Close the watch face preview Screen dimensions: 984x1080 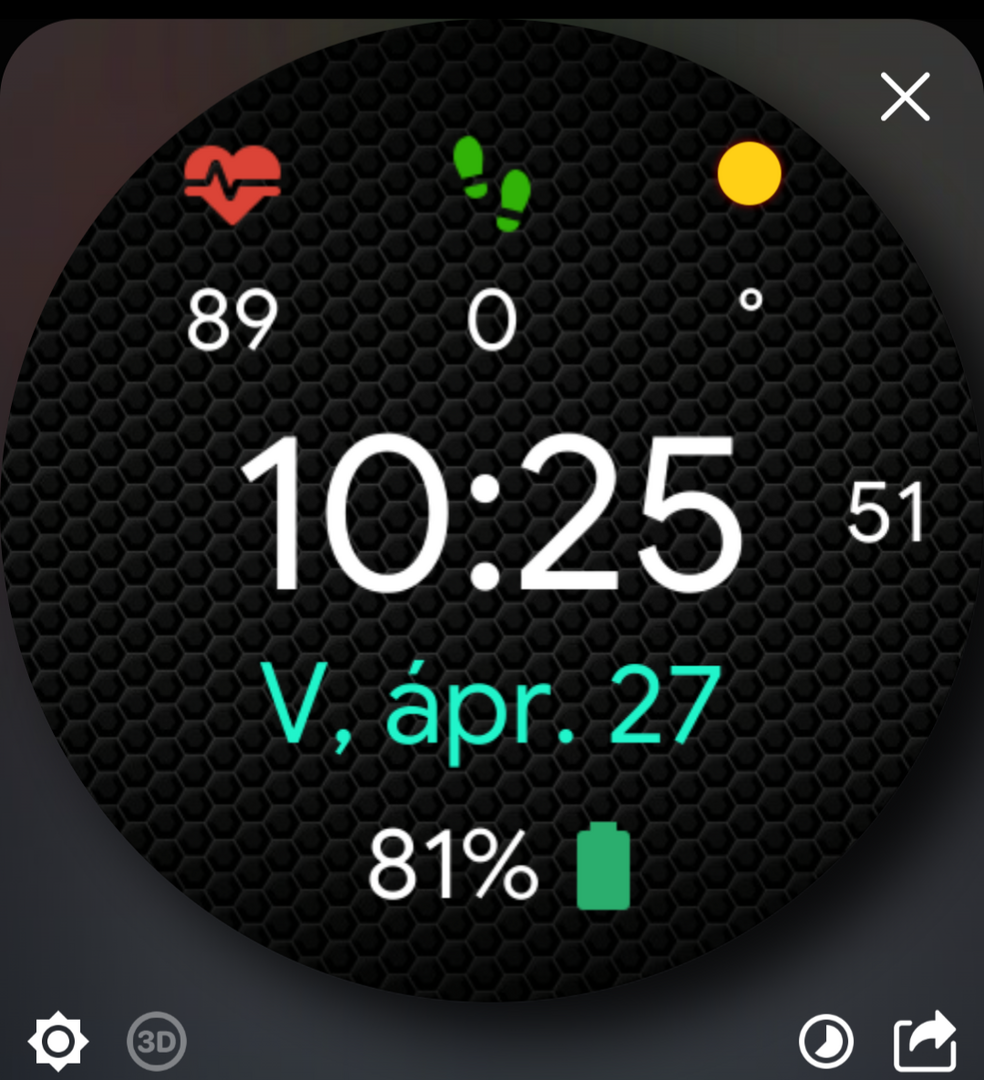point(905,97)
